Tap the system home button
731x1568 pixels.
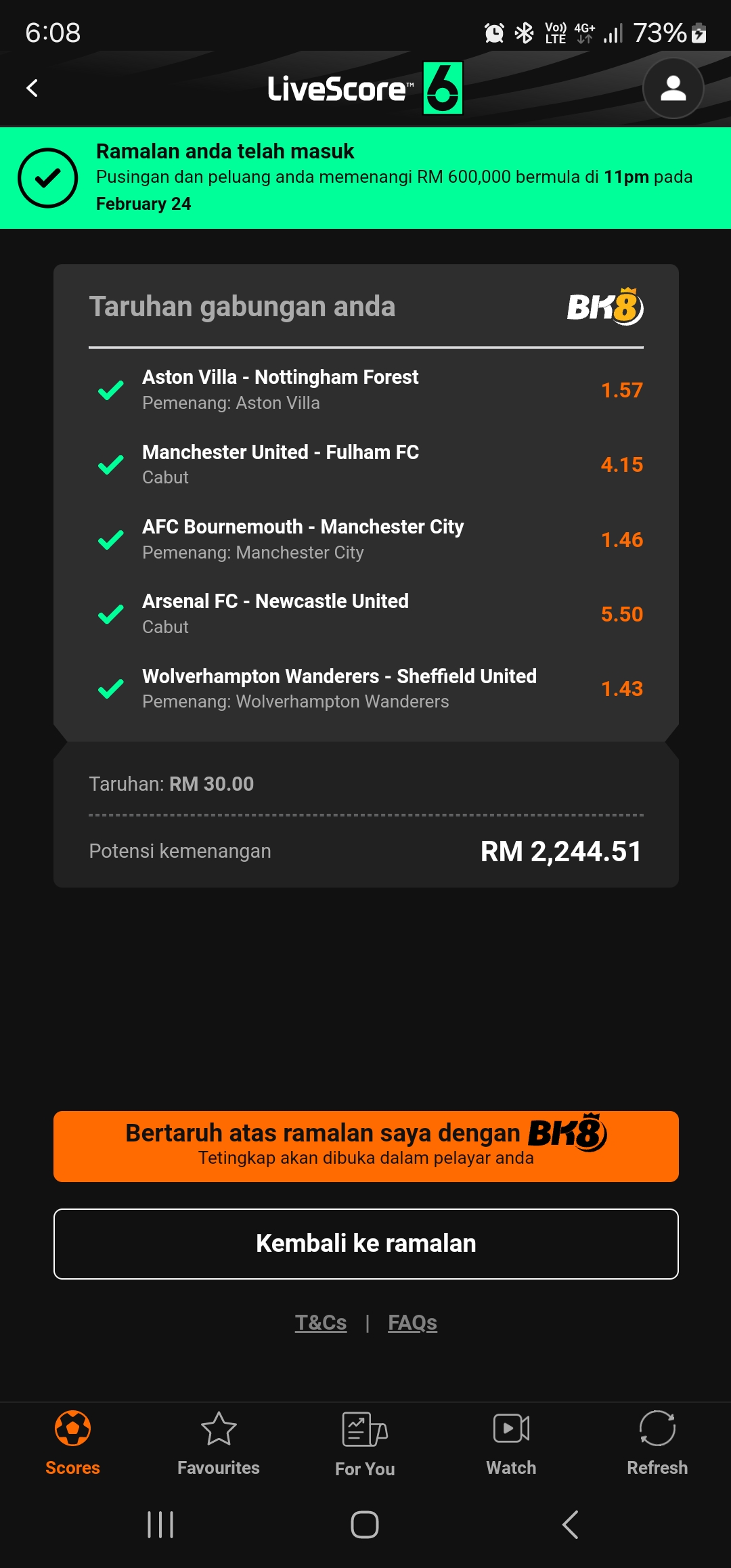[x=365, y=1525]
